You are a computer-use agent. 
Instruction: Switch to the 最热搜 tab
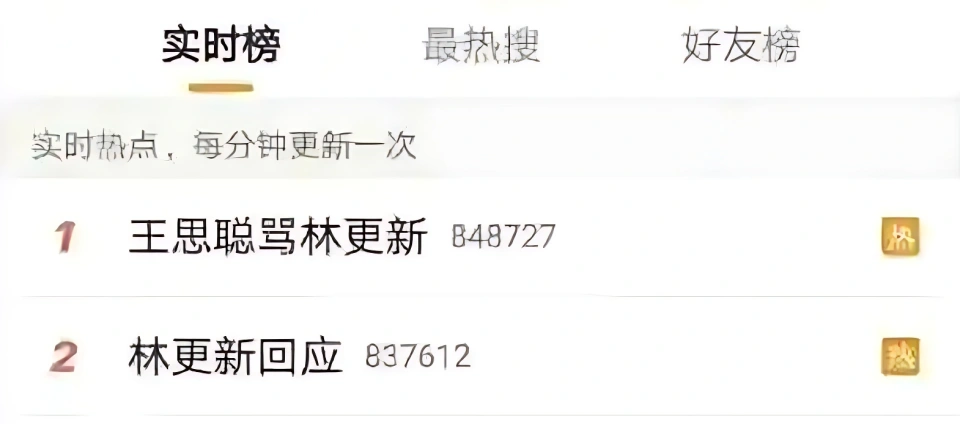[x=482, y=46]
